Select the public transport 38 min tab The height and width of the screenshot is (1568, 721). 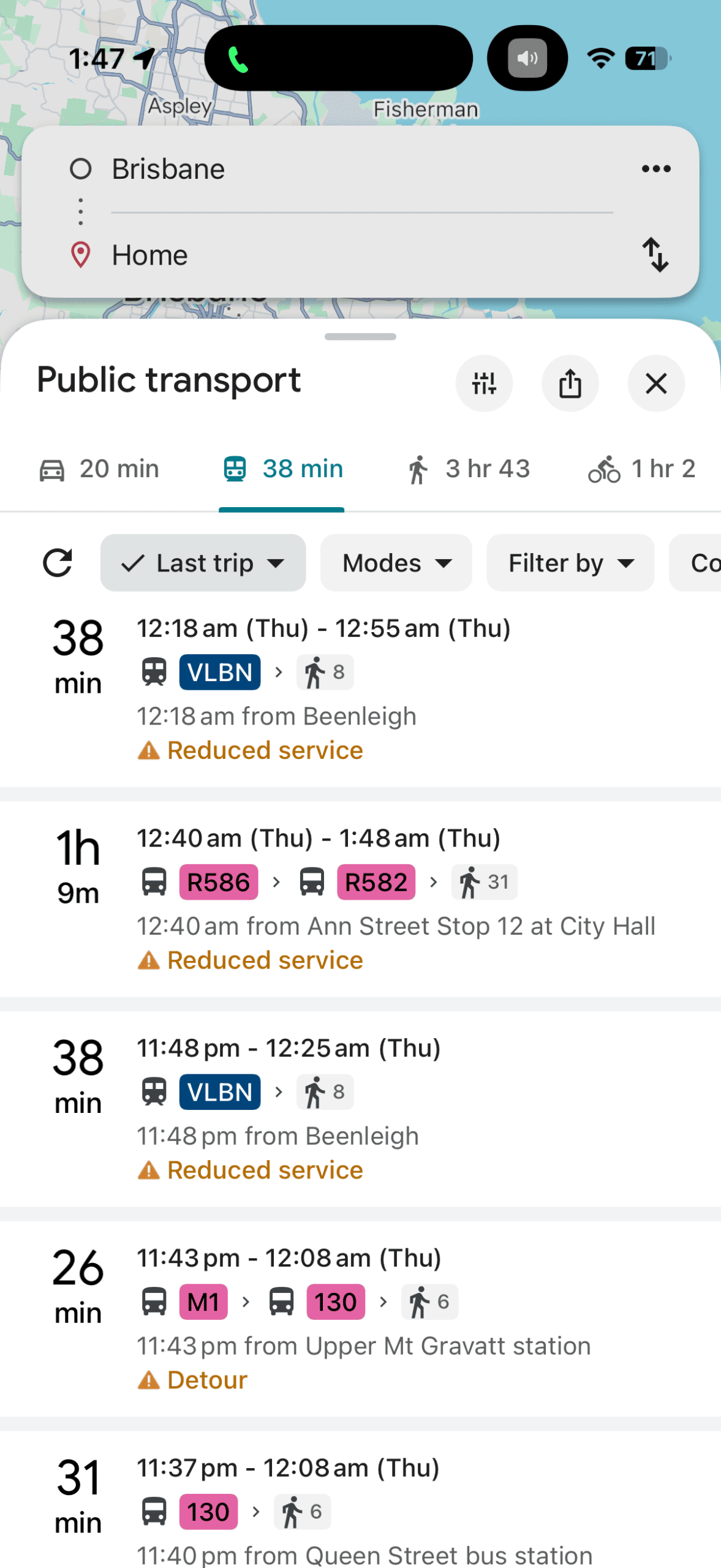282,469
